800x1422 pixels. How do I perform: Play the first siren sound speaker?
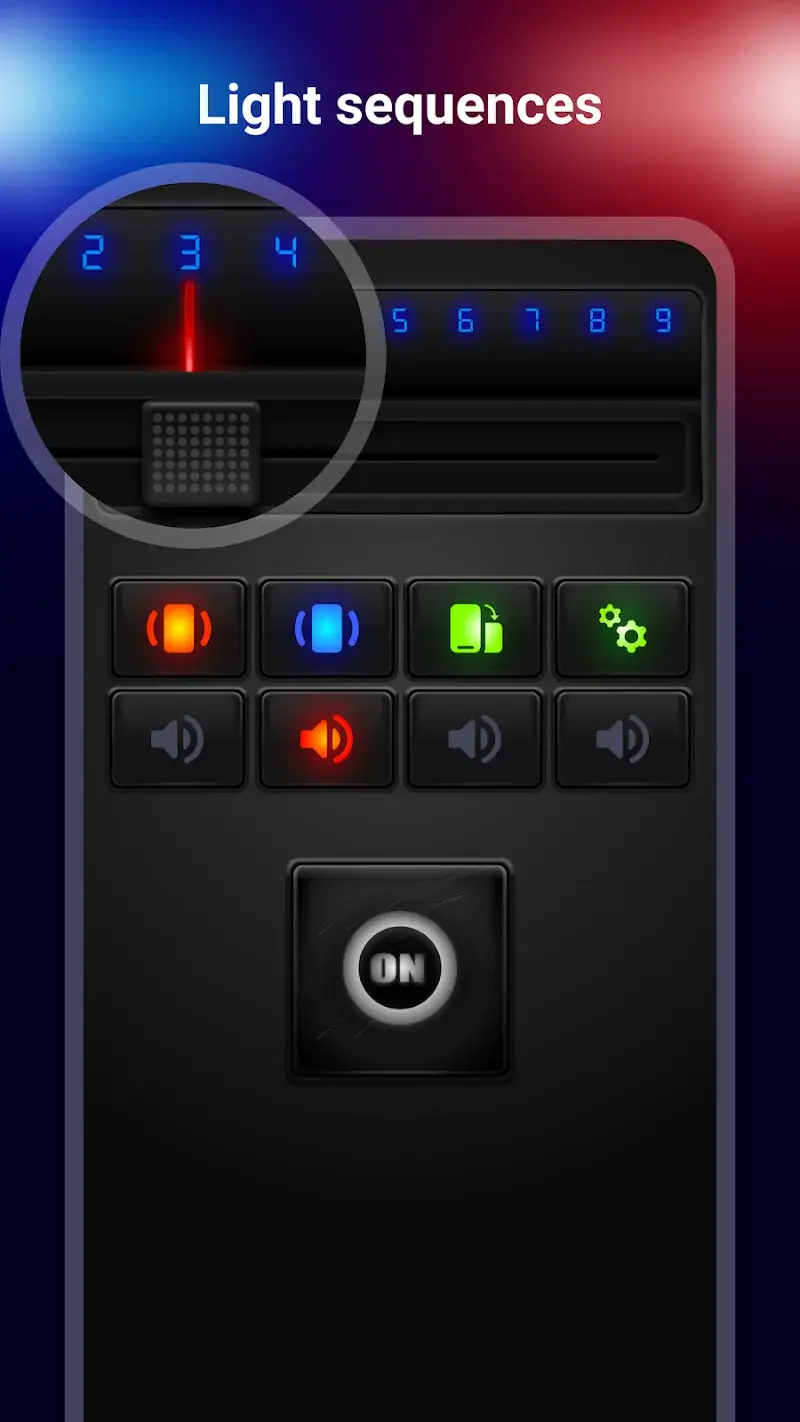[178, 738]
